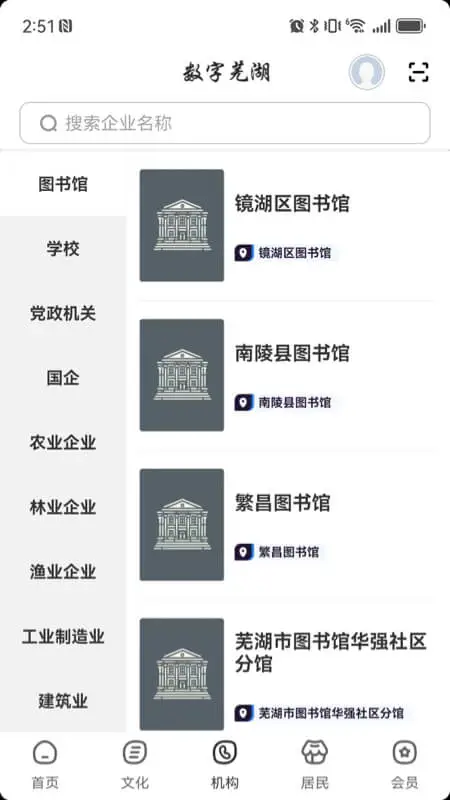Go to the 首页 tab
450x800 pixels.
coord(45,765)
